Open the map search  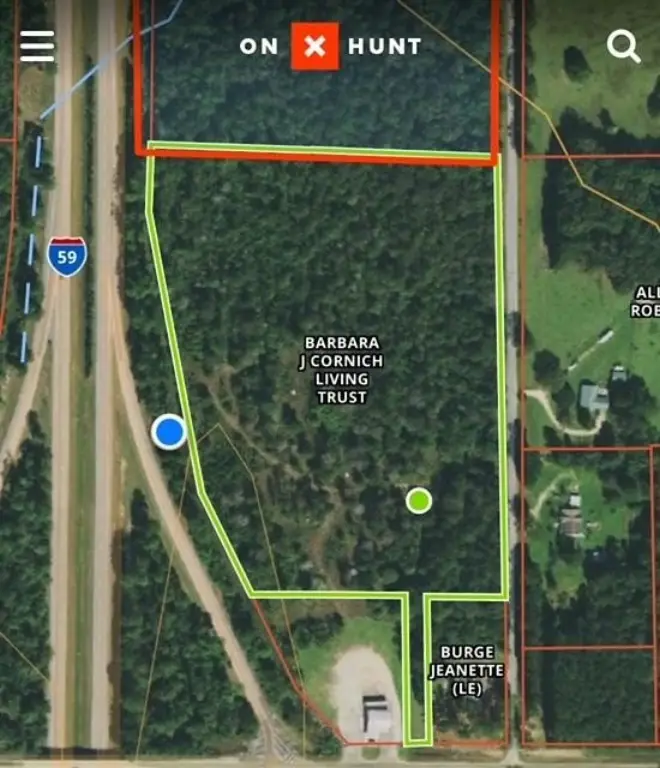pyautogui.click(x=624, y=46)
